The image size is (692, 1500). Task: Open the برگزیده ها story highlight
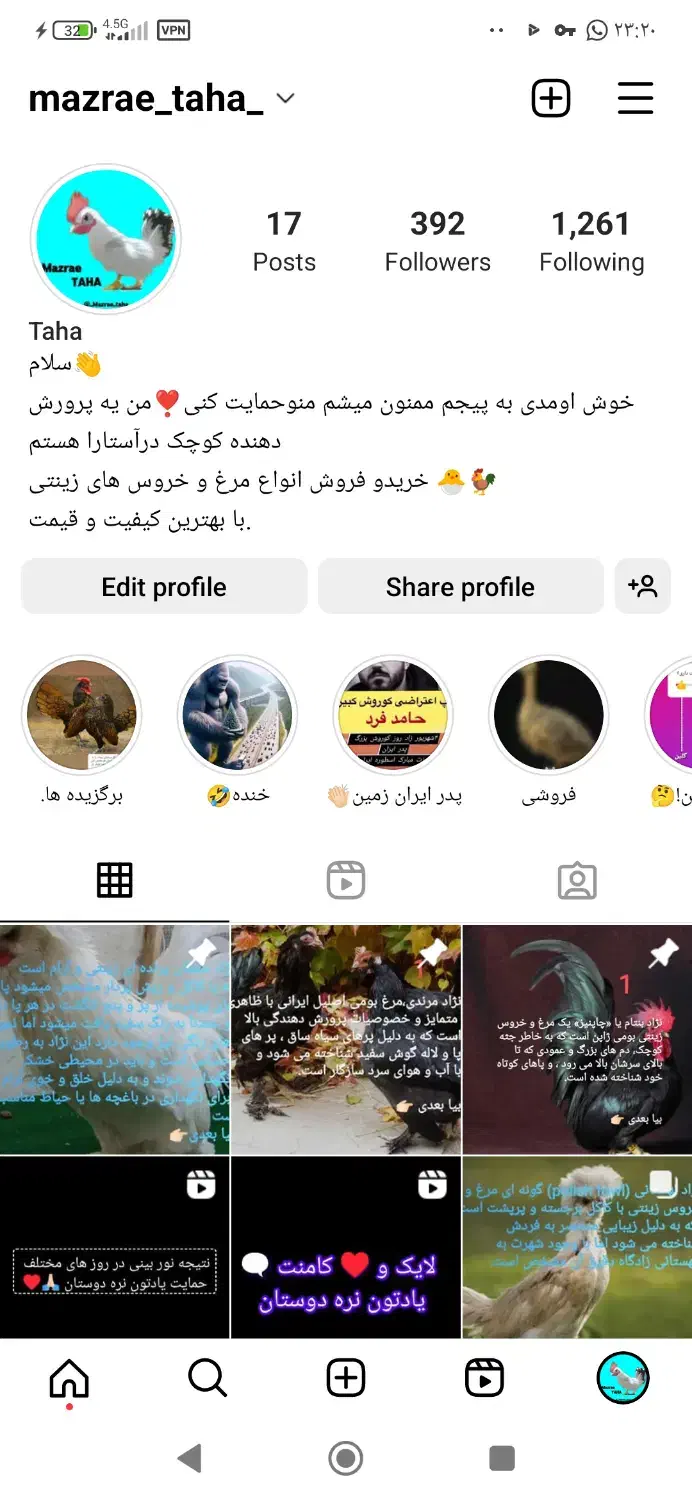pyautogui.click(x=81, y=716)
